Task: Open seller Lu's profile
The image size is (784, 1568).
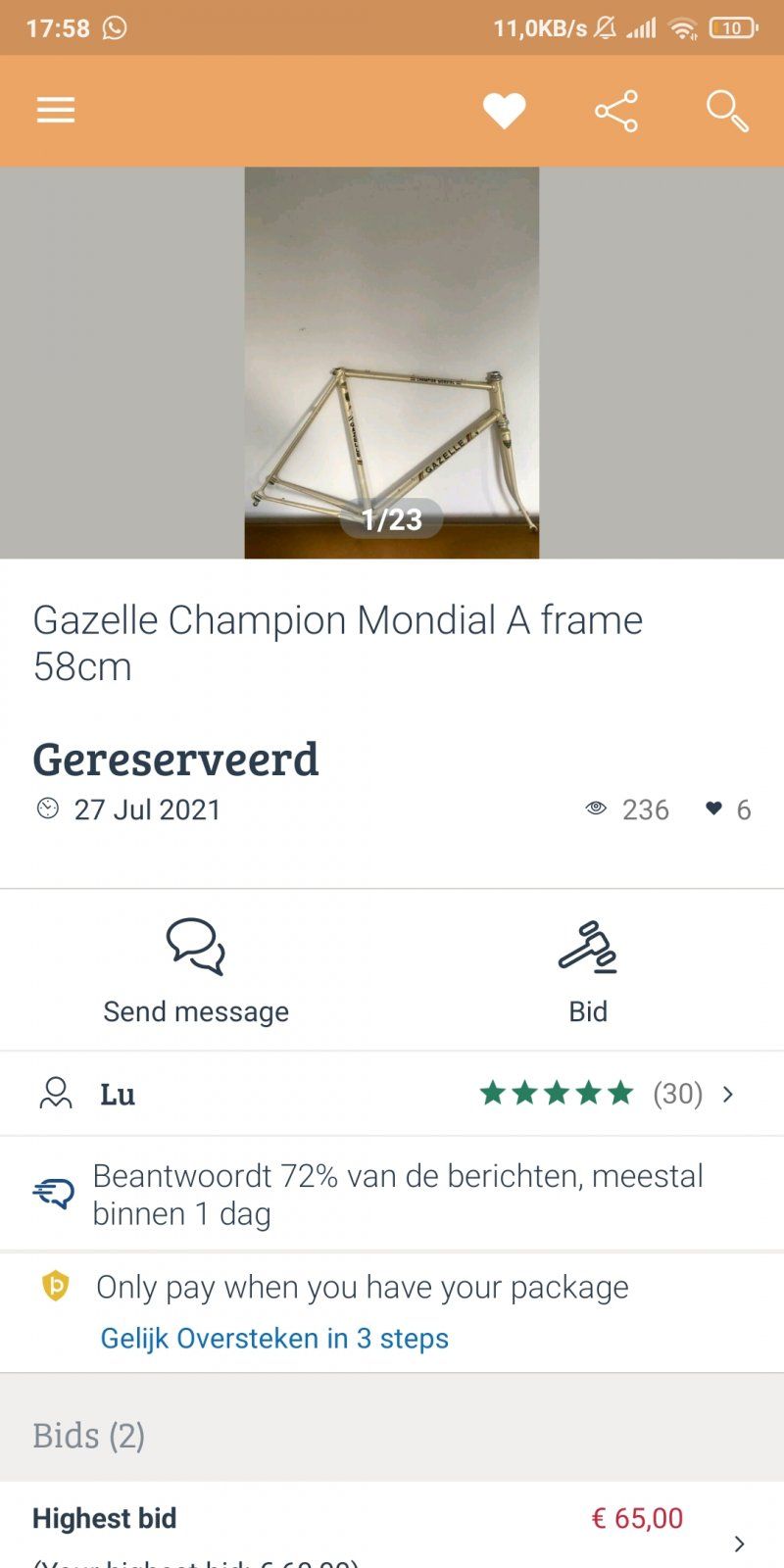Action: [392, 1094]
